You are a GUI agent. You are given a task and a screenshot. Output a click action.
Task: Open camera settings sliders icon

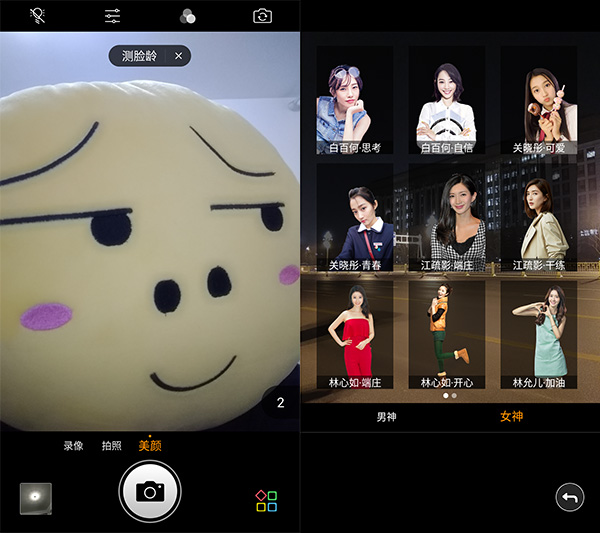(x=112, y=15)
